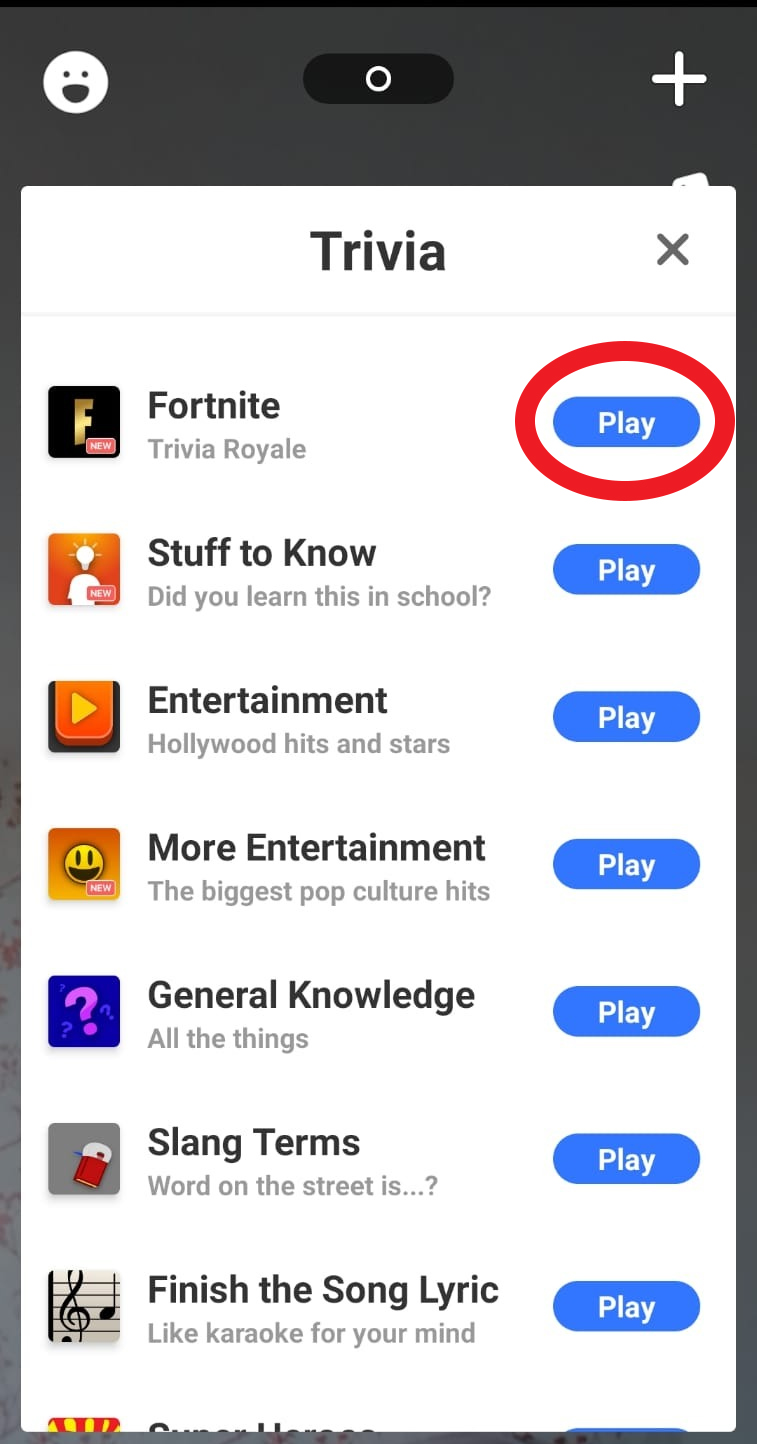
Task: Start the General Knowledge trivia
Action: tap(626, 1011)
